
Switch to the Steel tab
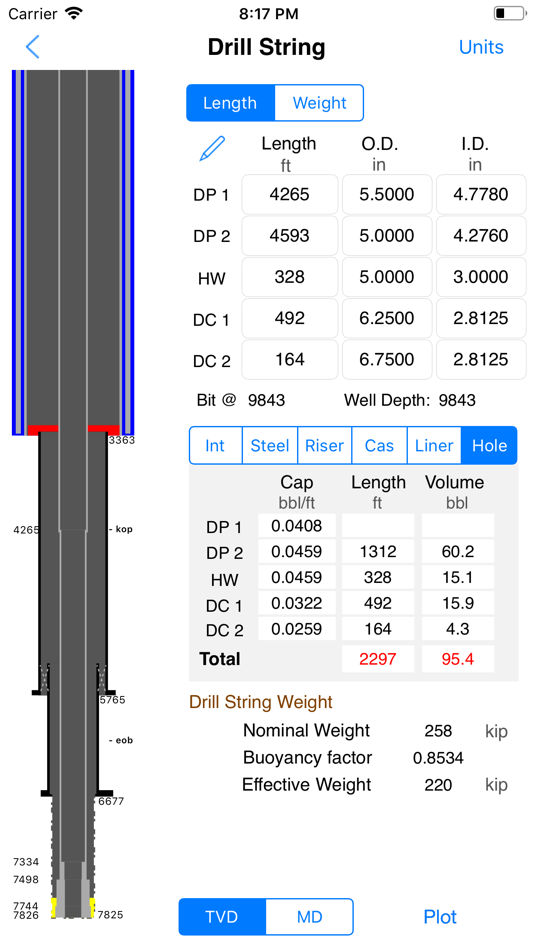[x=270, y=446]
